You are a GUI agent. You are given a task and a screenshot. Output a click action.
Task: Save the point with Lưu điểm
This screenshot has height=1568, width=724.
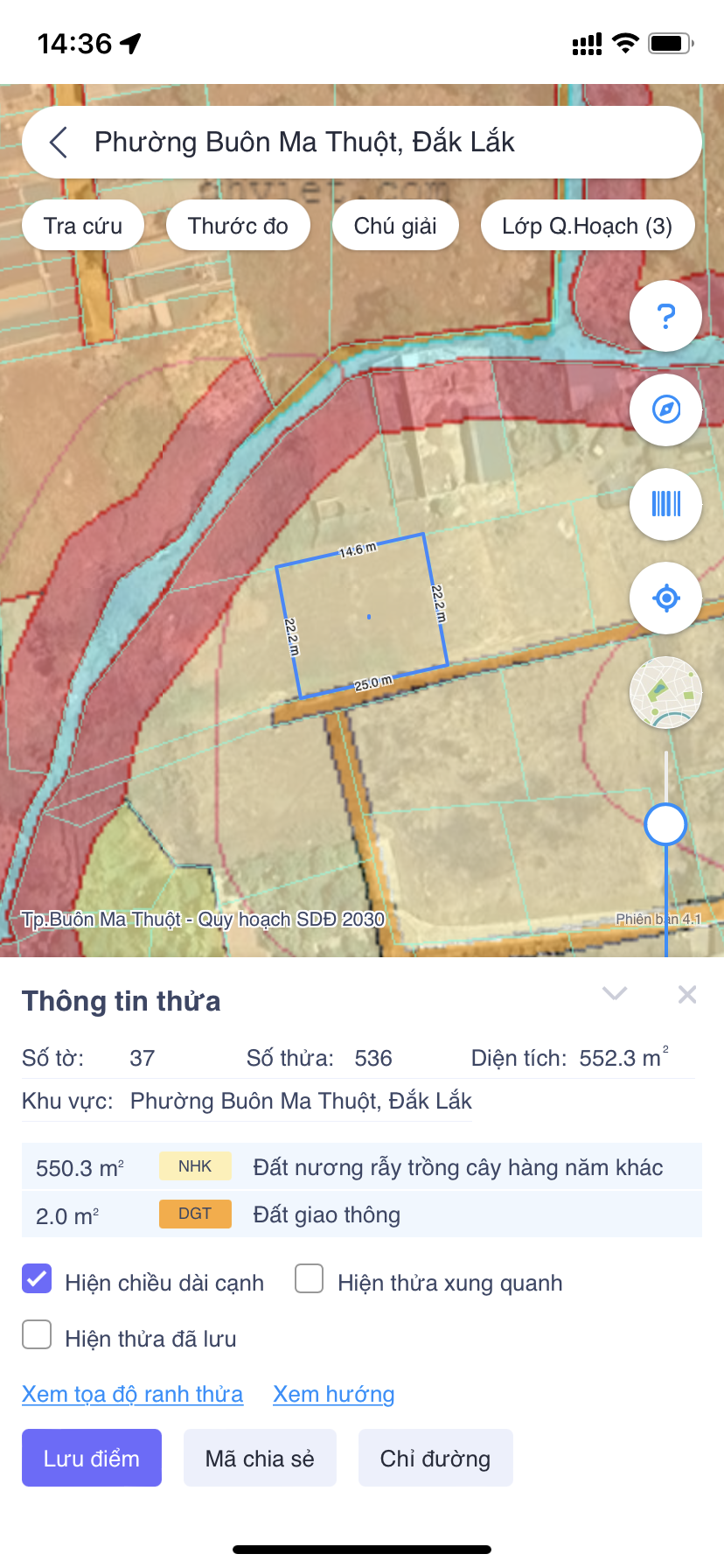pyautogui.click(x=92, y=1458)
